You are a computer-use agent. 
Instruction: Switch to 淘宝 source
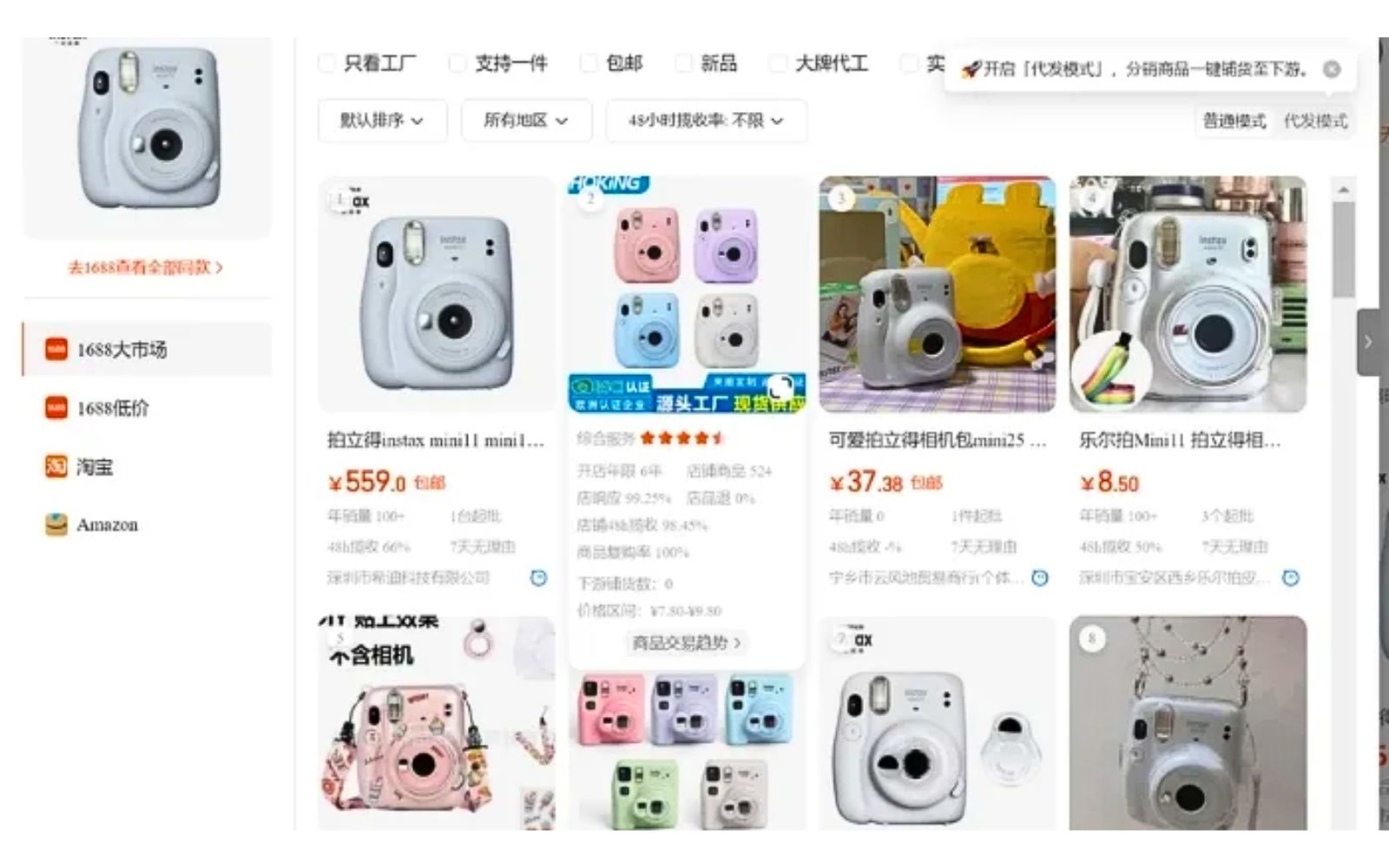click(x=94, y=467)
